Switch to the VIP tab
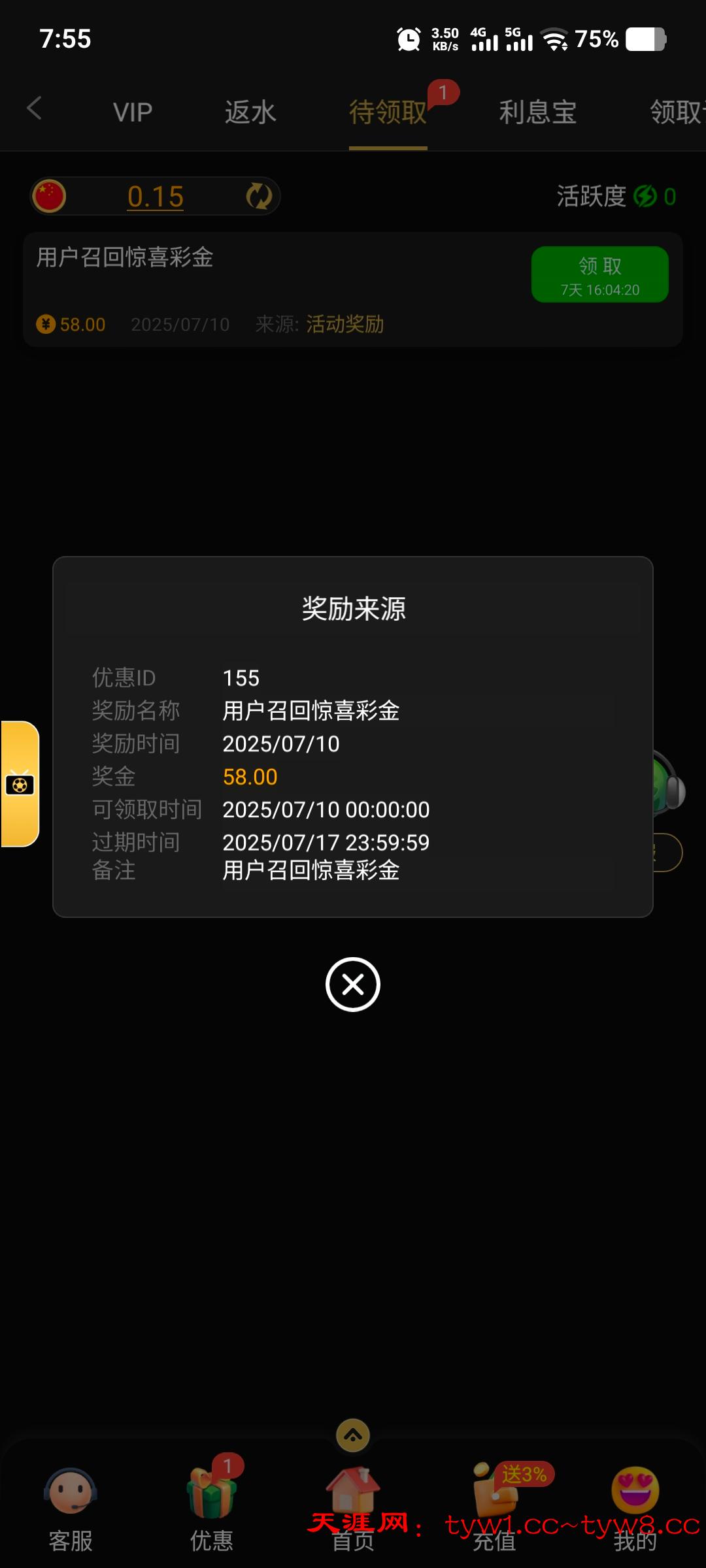The height and width of the screenshot is (1568, 706). point(132,111)
